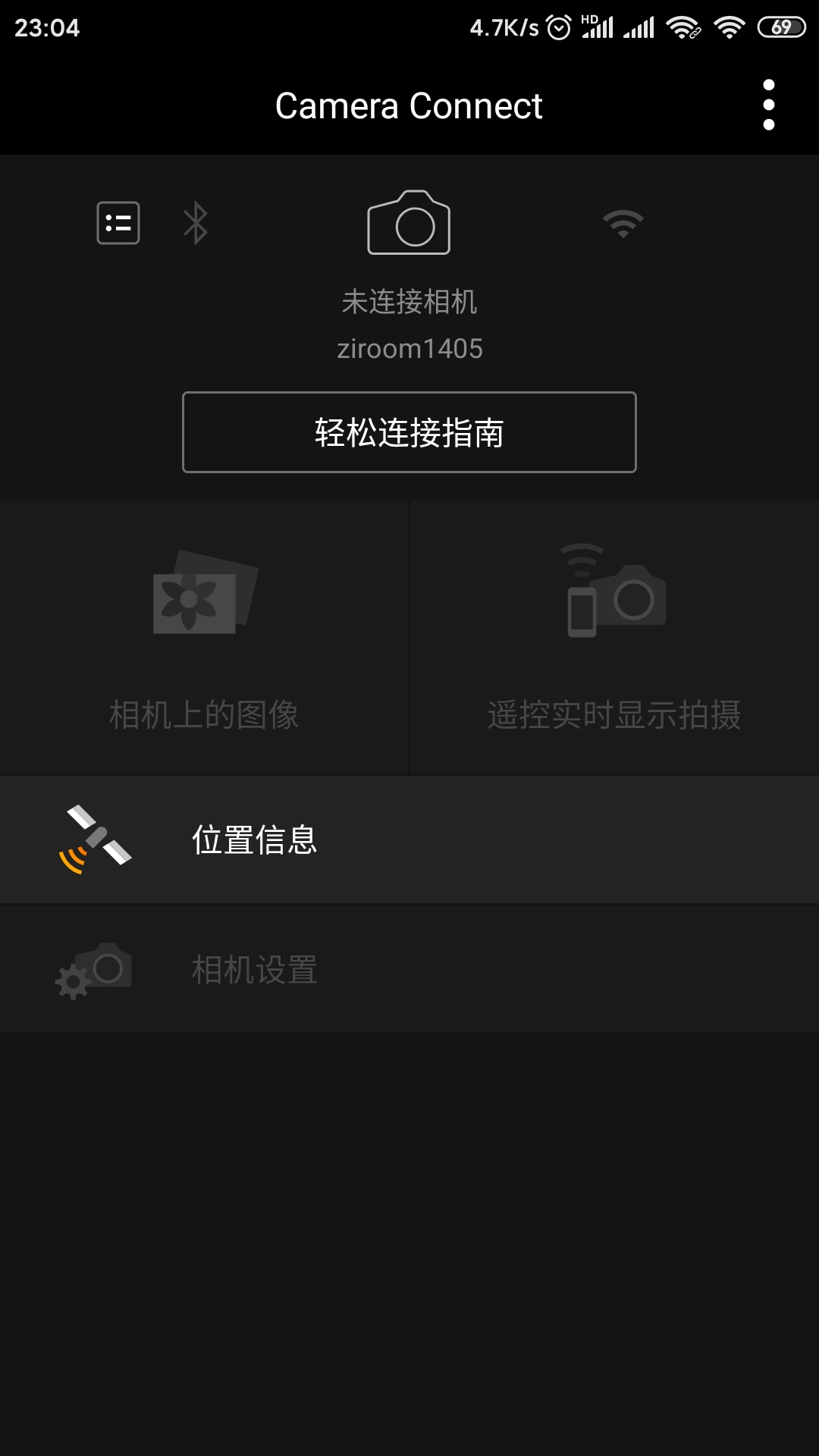819x1456 pixels.
Task: Open the three-dot overflow menu
Action: [770, 105]
